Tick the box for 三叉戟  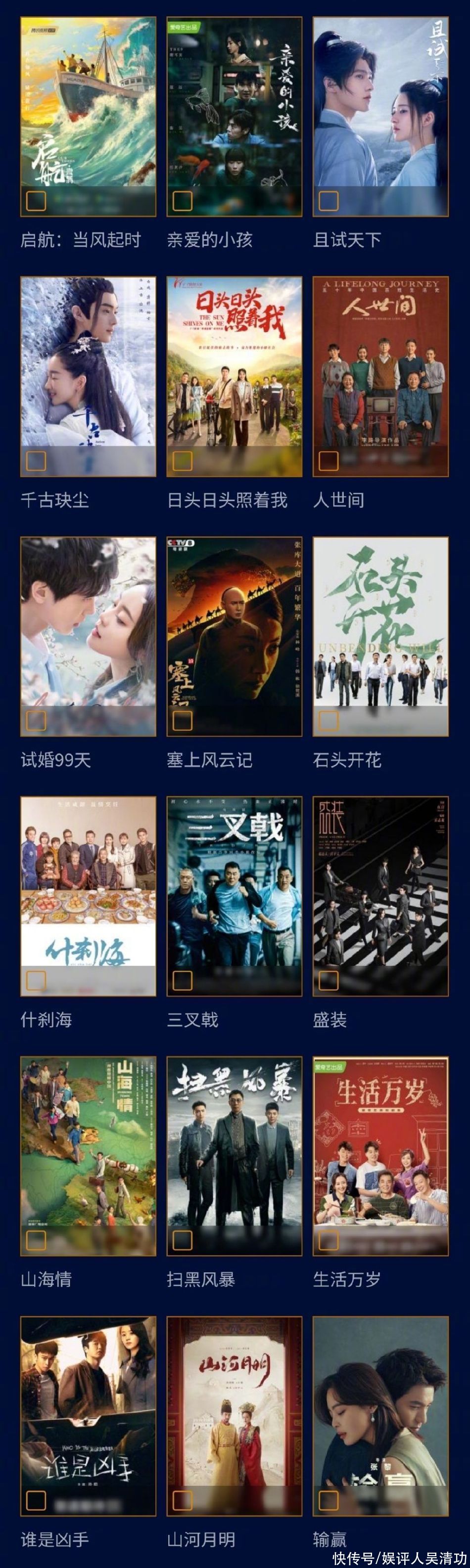pyautogui.click(x=182, y=981)
